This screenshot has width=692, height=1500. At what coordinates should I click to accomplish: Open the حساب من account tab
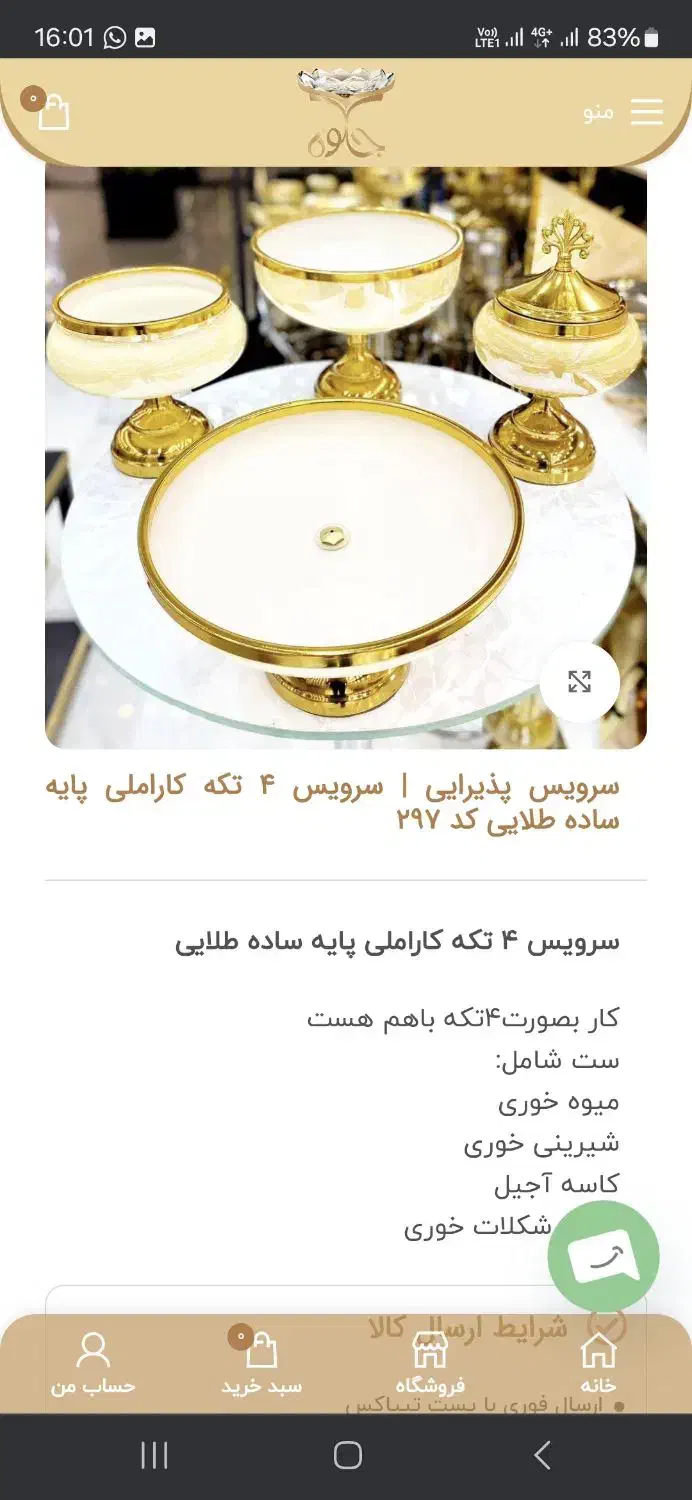(x=93, y=1364)
